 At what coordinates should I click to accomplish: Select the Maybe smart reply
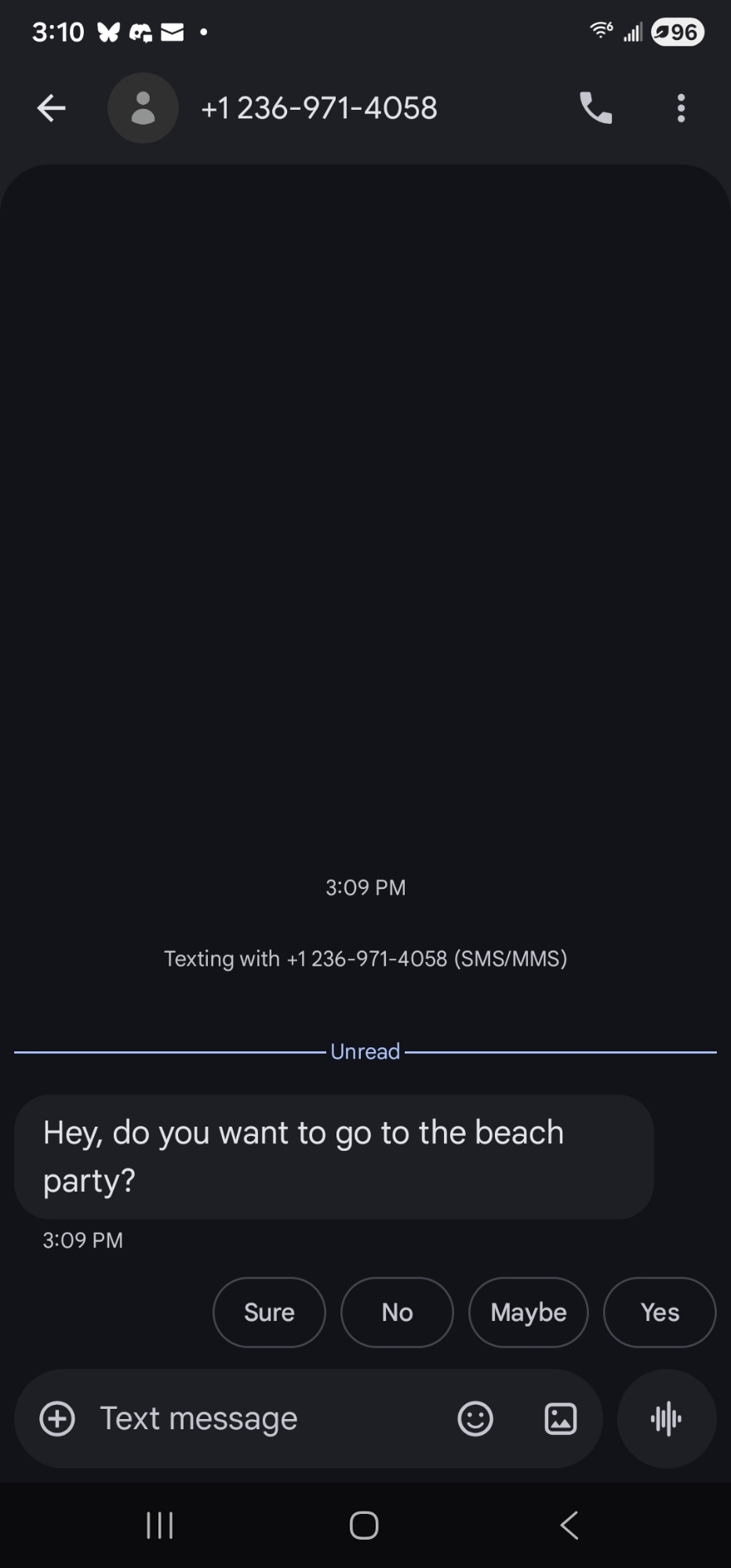point(529,1312)
